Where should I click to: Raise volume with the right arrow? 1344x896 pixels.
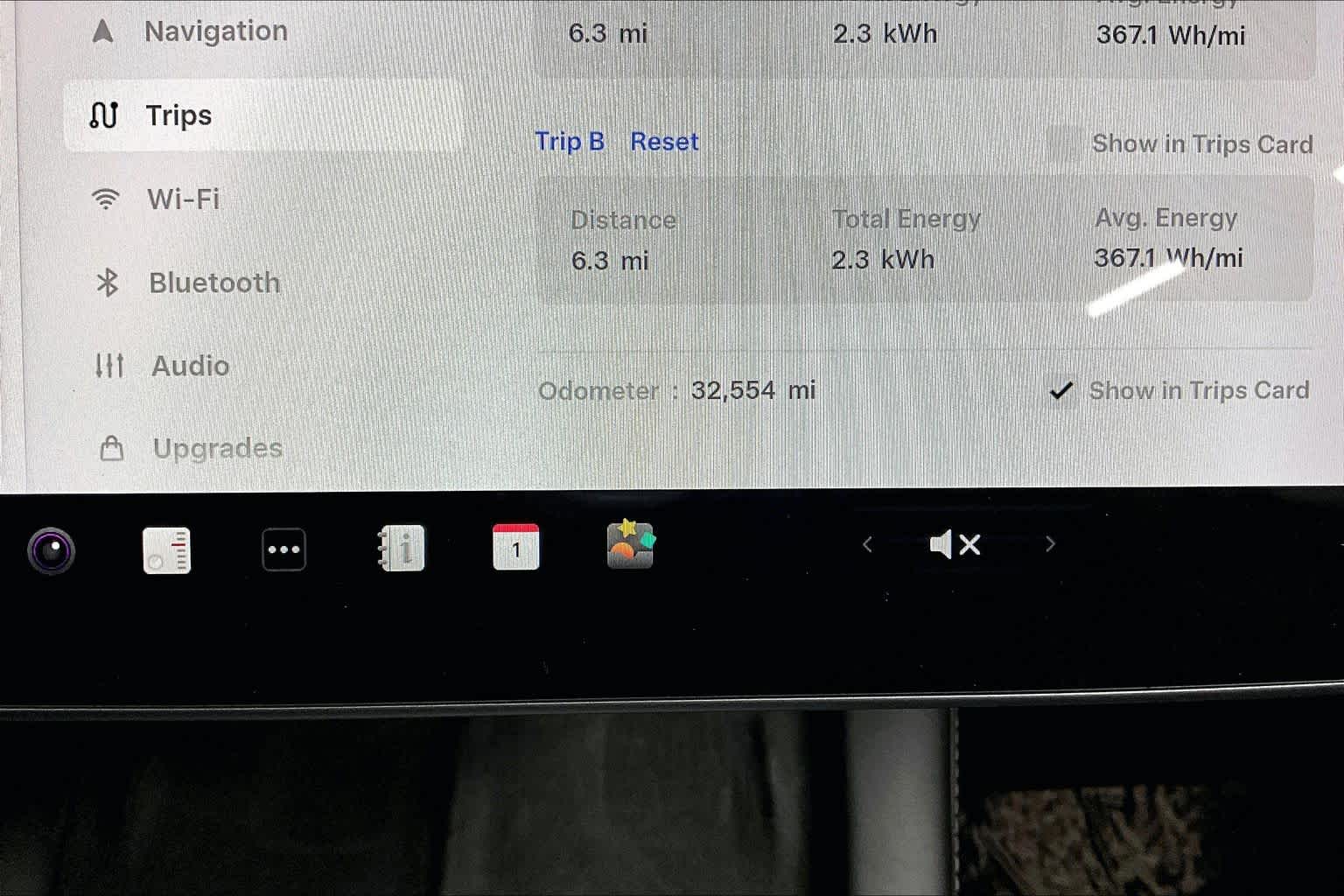tap(1050, 545)
